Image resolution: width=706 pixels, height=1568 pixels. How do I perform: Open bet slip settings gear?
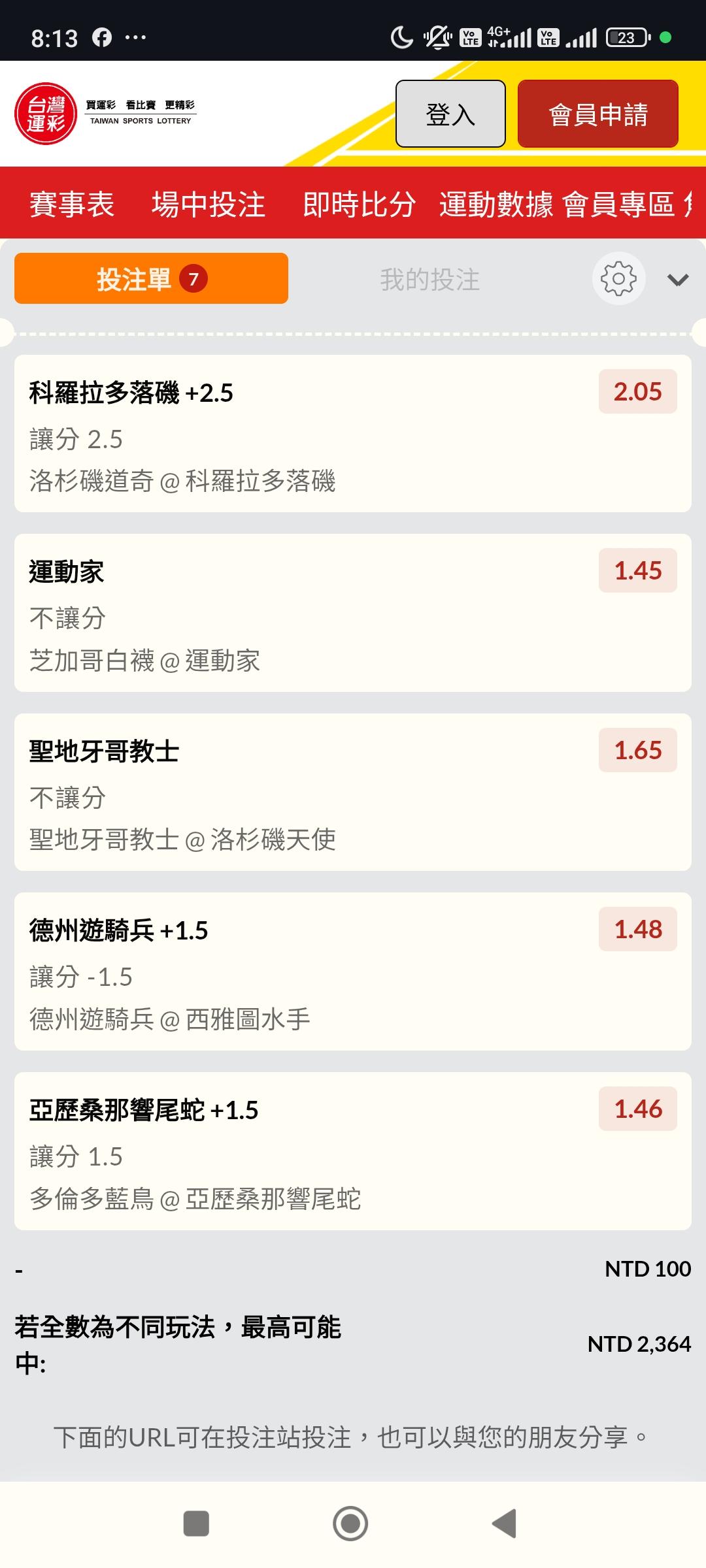(x=618, y=279)
